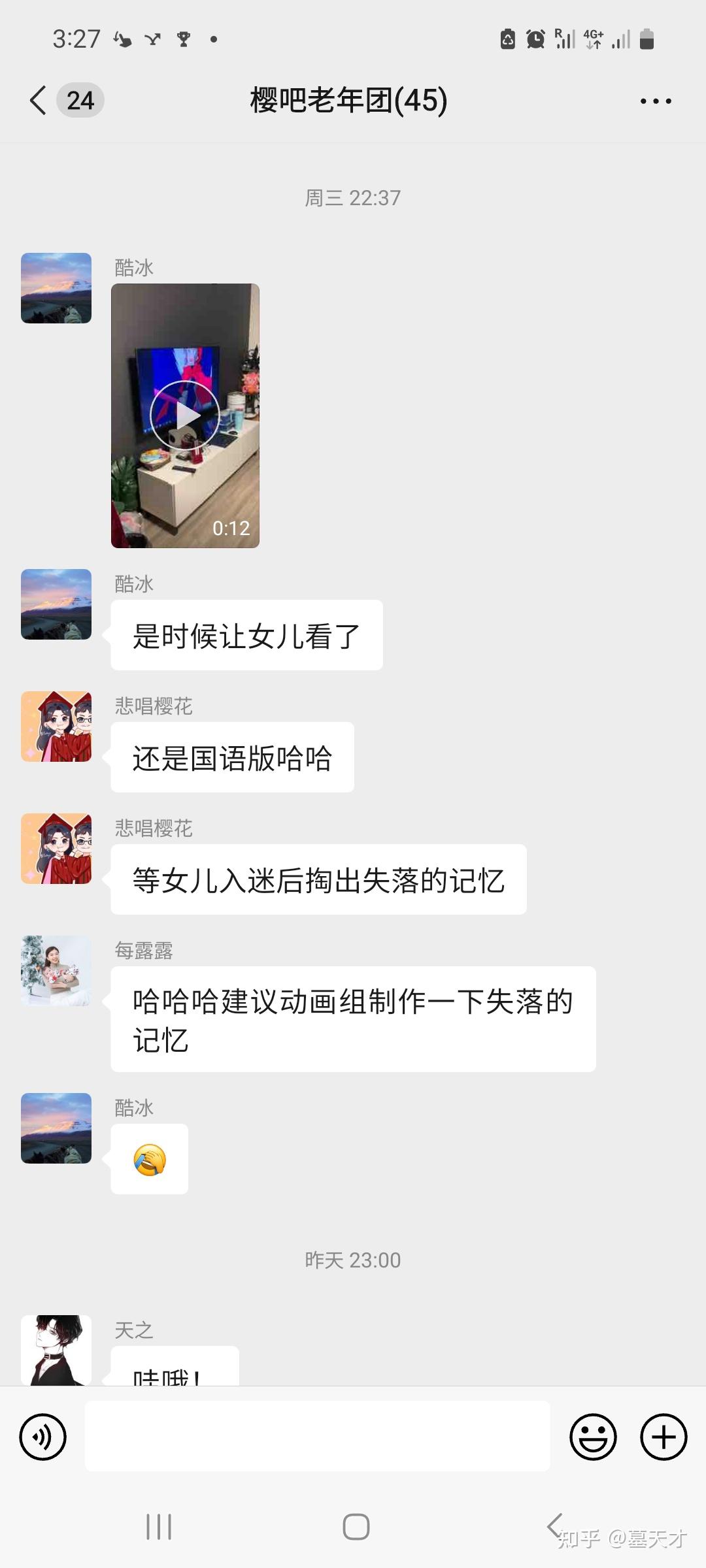Image resolution: width=706 pixels, height=1568 pixels.
Task: Play the 0:12 video from 酷冰
Action: pos(185,416)
